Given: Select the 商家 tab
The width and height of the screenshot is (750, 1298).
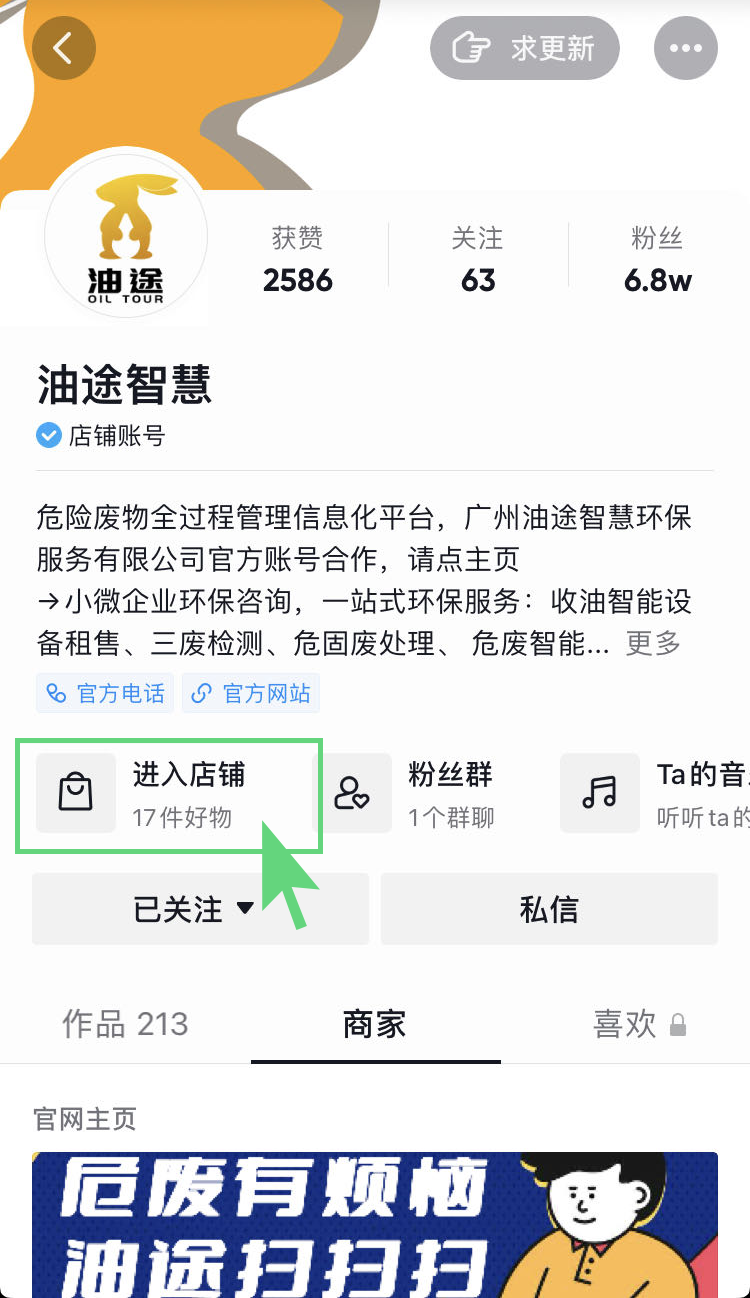Looking at the screenshot, I should tap(375, 1024).
